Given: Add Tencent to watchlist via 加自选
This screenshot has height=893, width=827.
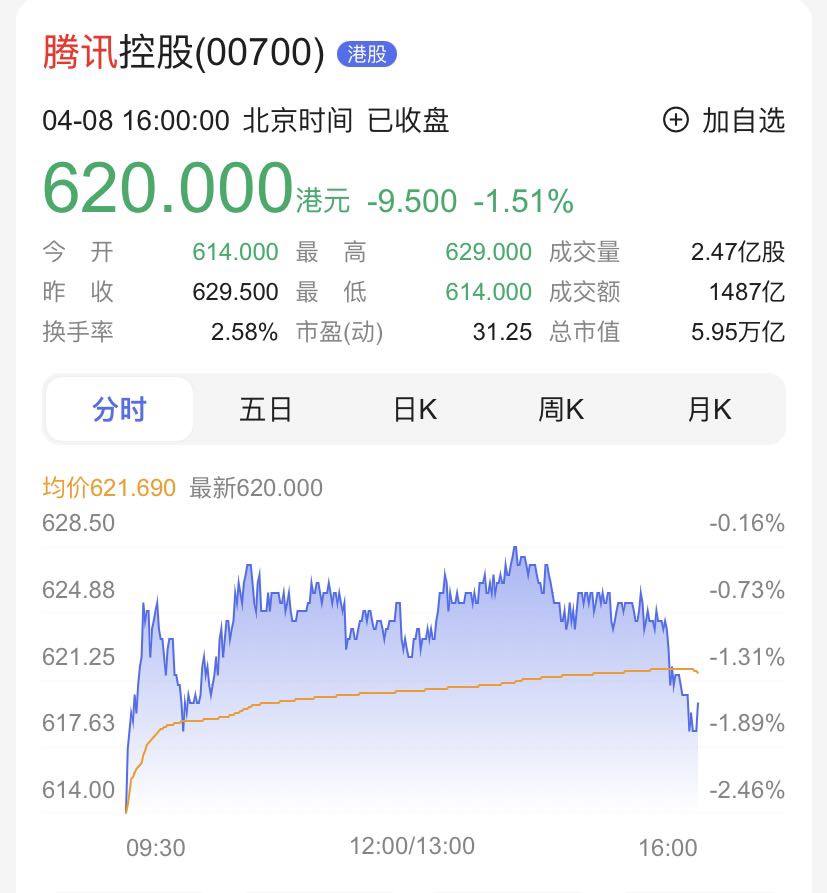Looking at the screenshot, I should 724,121.
